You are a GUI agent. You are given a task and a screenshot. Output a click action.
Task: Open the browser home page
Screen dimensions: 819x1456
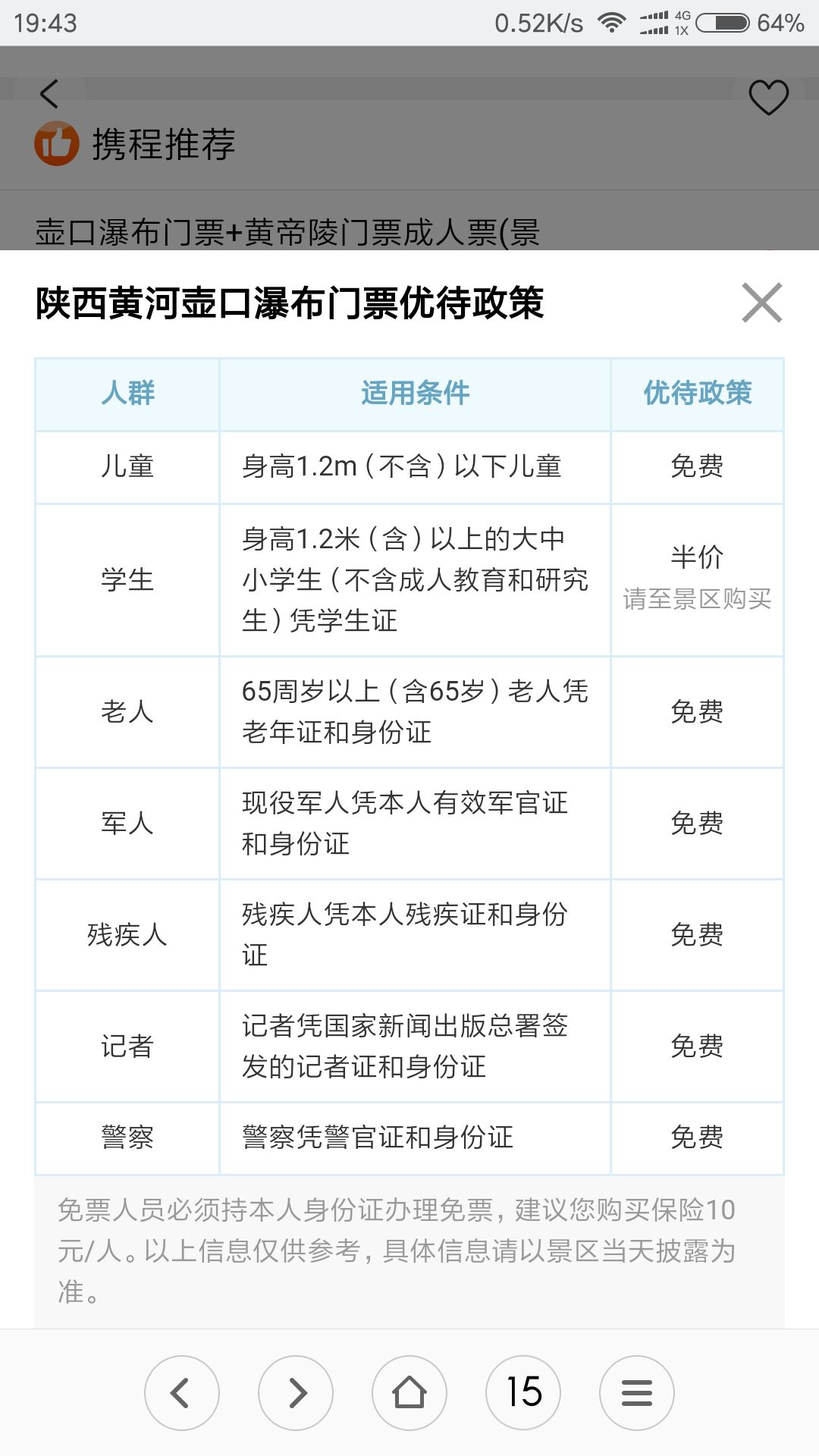coord(409,1392)
